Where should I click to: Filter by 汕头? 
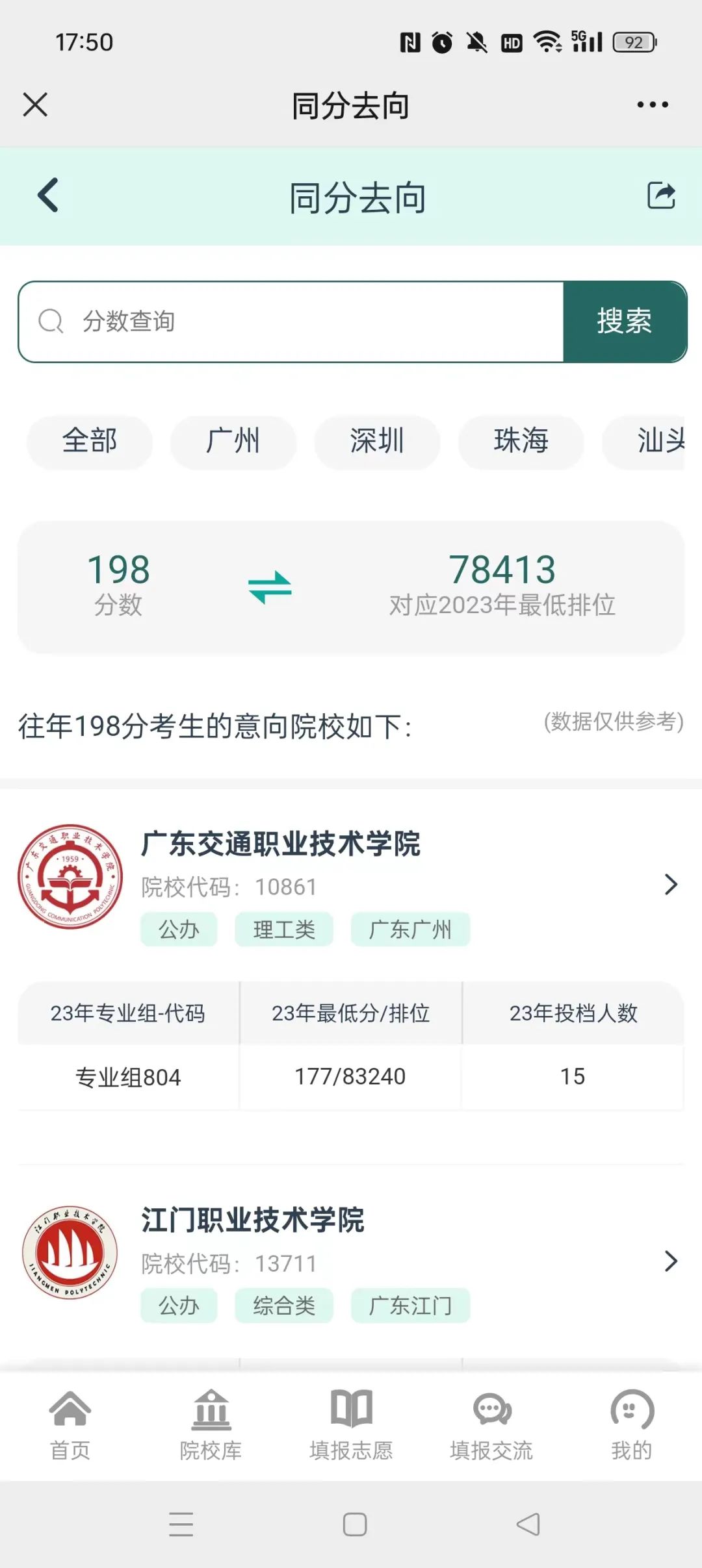[643, 442]
